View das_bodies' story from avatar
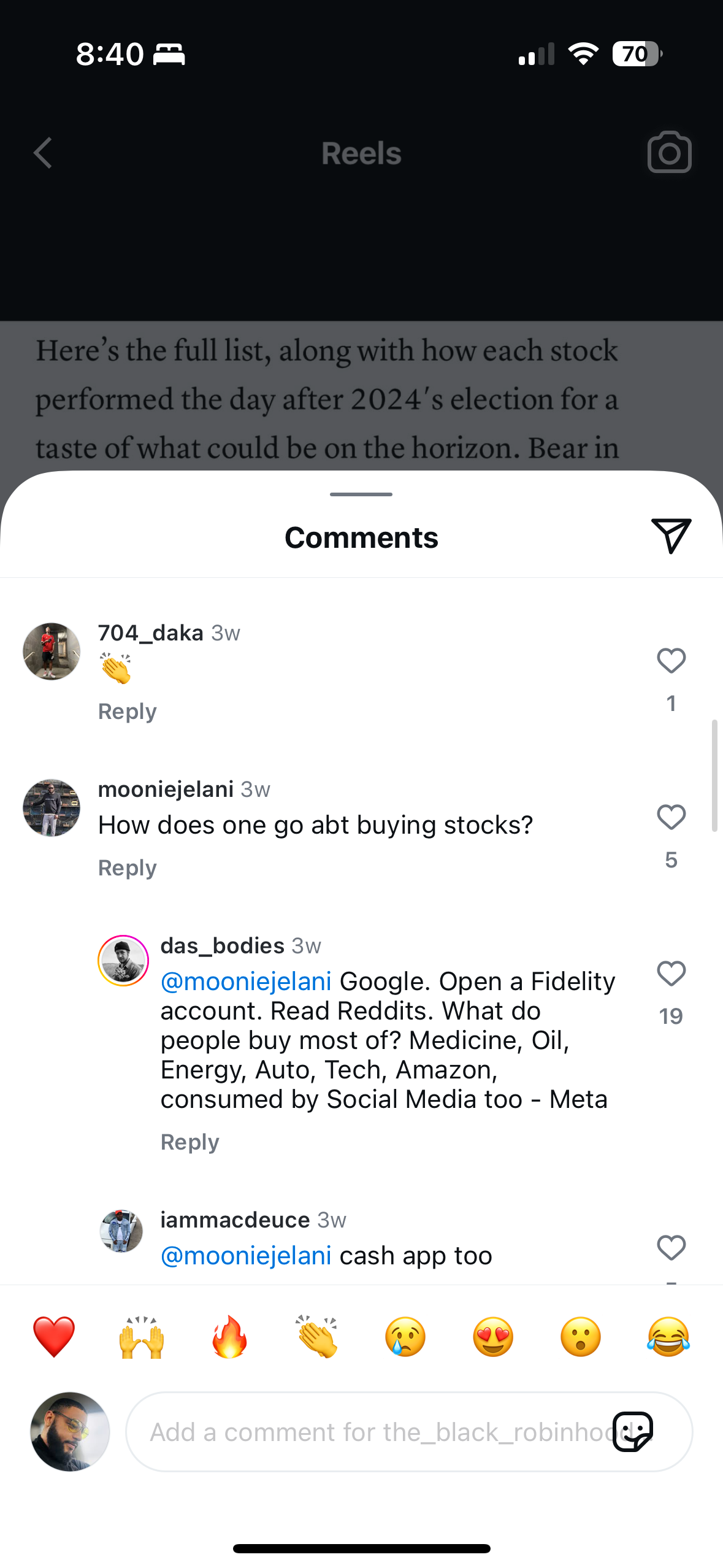The height and width of the screenshot is (1568, 723). pyautogui.click(x=123, y=961)
